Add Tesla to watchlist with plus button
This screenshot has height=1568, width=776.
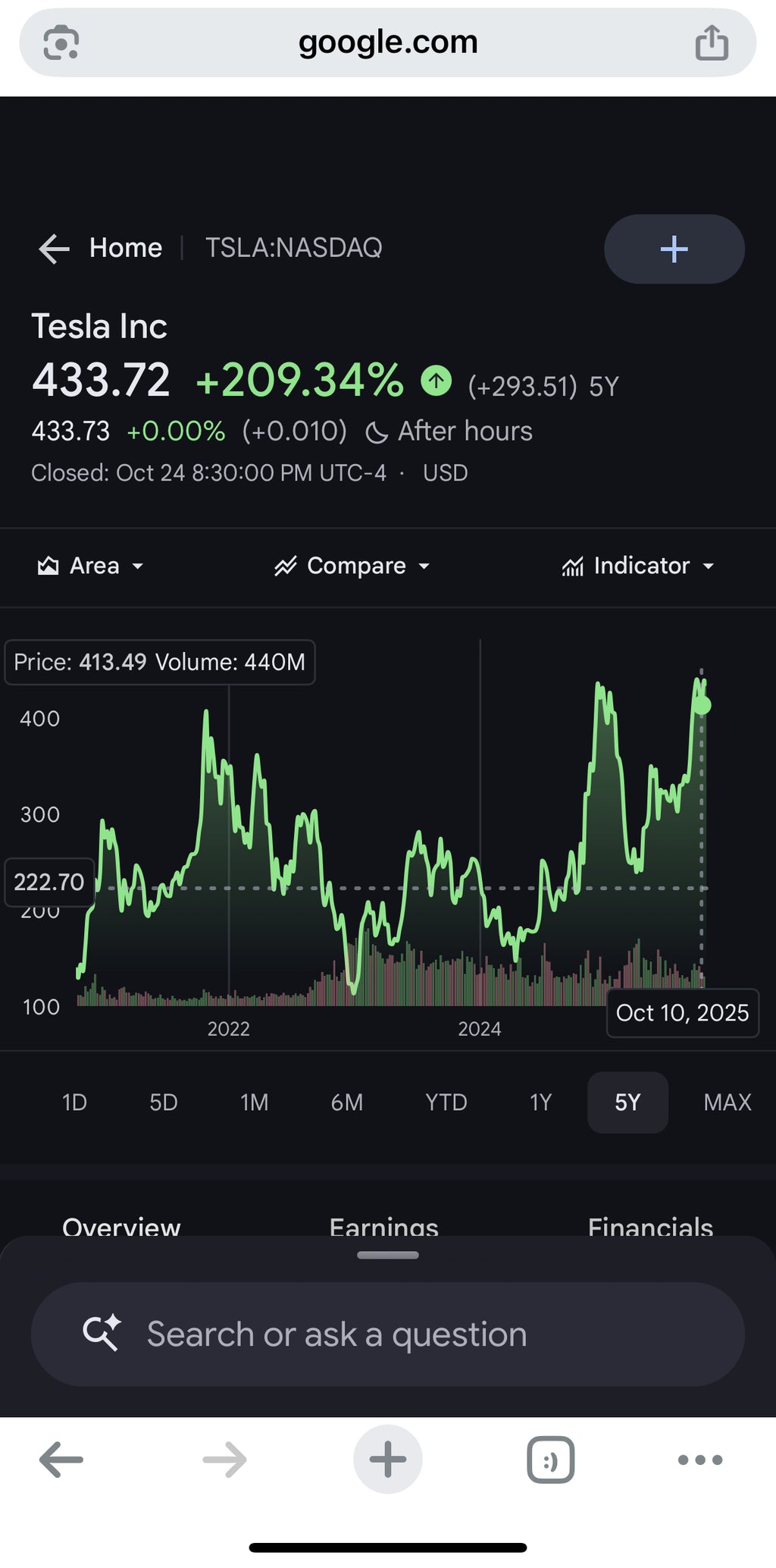click(x=674, y=249)
